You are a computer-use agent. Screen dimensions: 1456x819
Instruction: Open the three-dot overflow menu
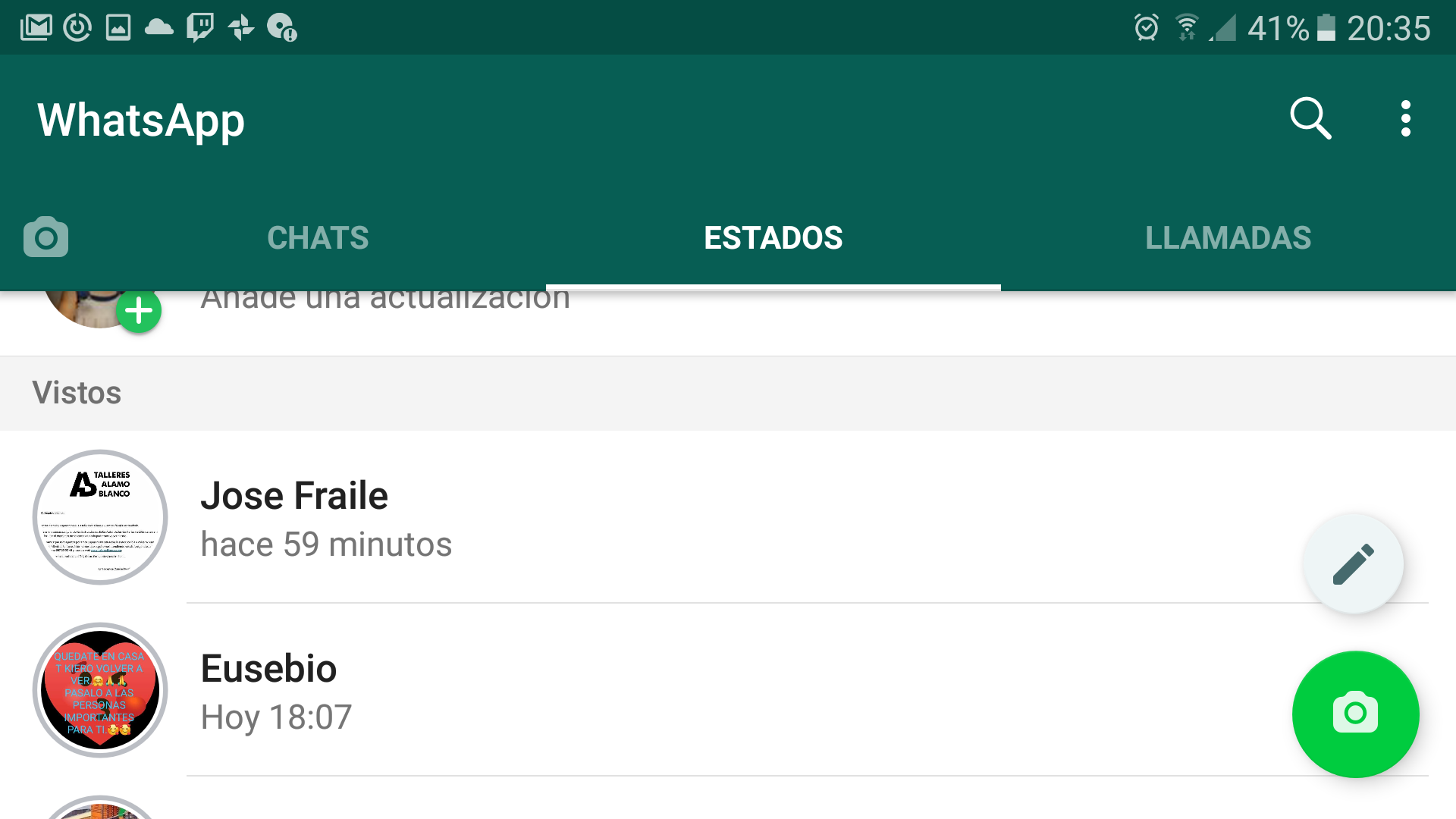pyautogui.click(x=1405, y=119)
